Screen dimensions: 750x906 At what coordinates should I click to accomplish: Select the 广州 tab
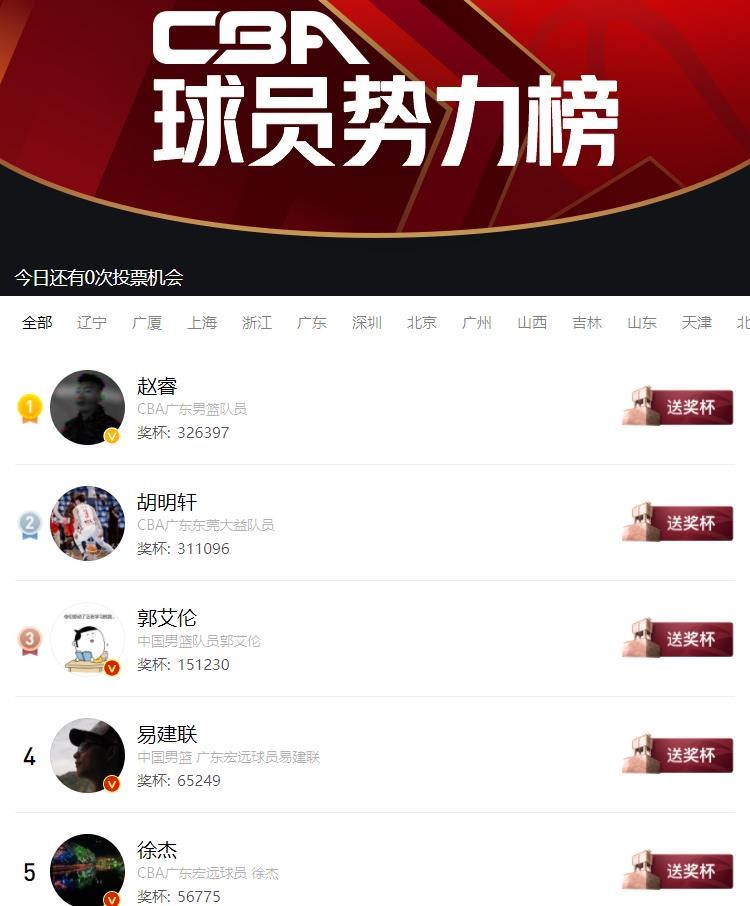[x=477, y=323]
